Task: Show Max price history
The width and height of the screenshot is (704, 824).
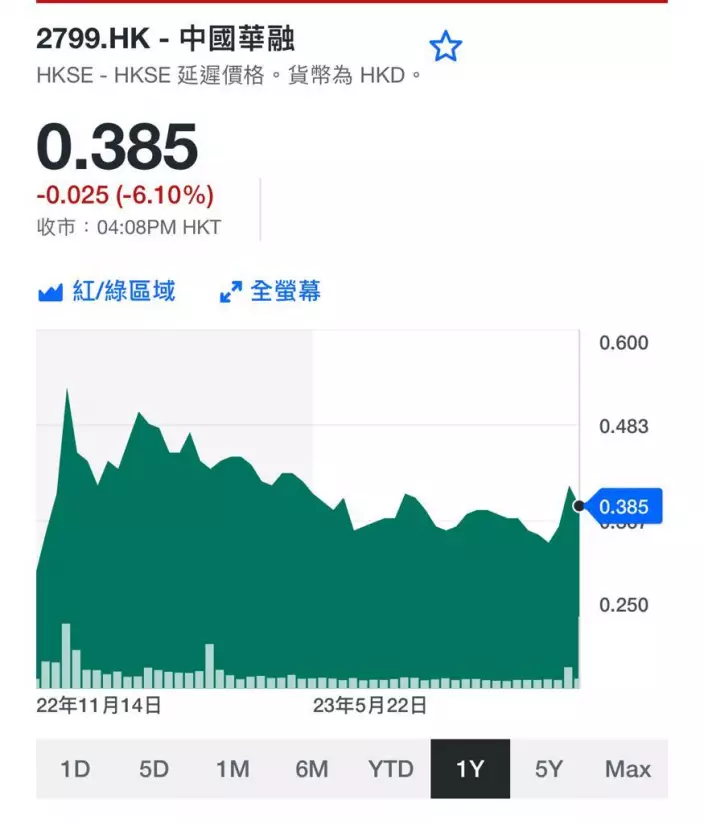Action: (628, 769)
